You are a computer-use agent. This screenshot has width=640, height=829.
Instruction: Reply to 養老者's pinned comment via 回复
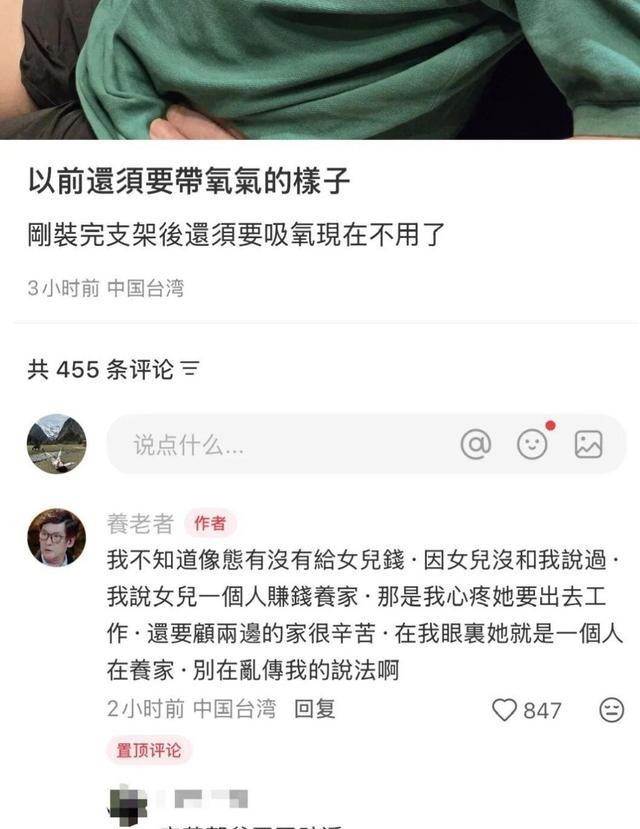pos(315,709)
